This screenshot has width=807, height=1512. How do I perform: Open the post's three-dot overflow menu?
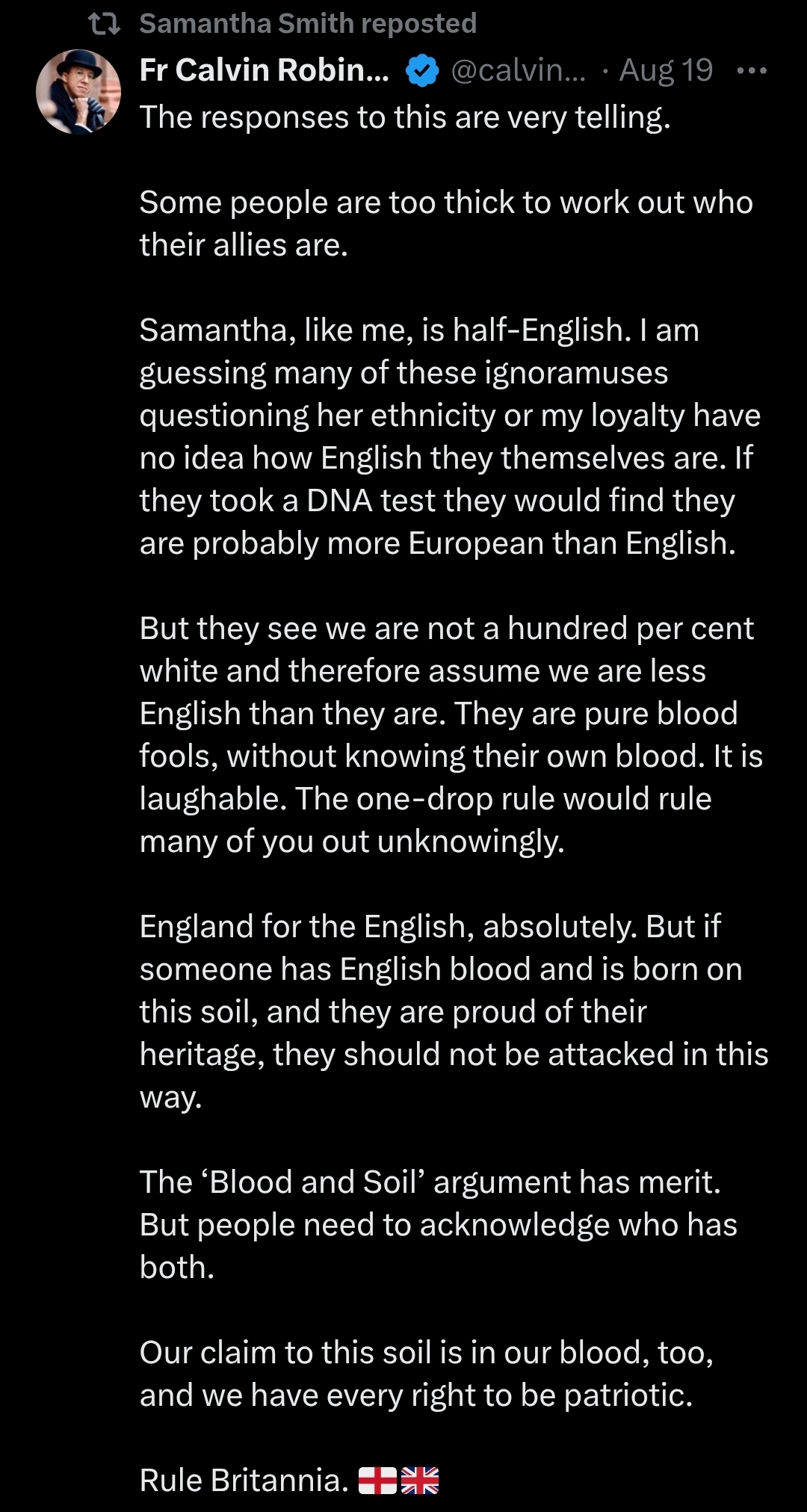pyautogui.click(x=751, y=71)
